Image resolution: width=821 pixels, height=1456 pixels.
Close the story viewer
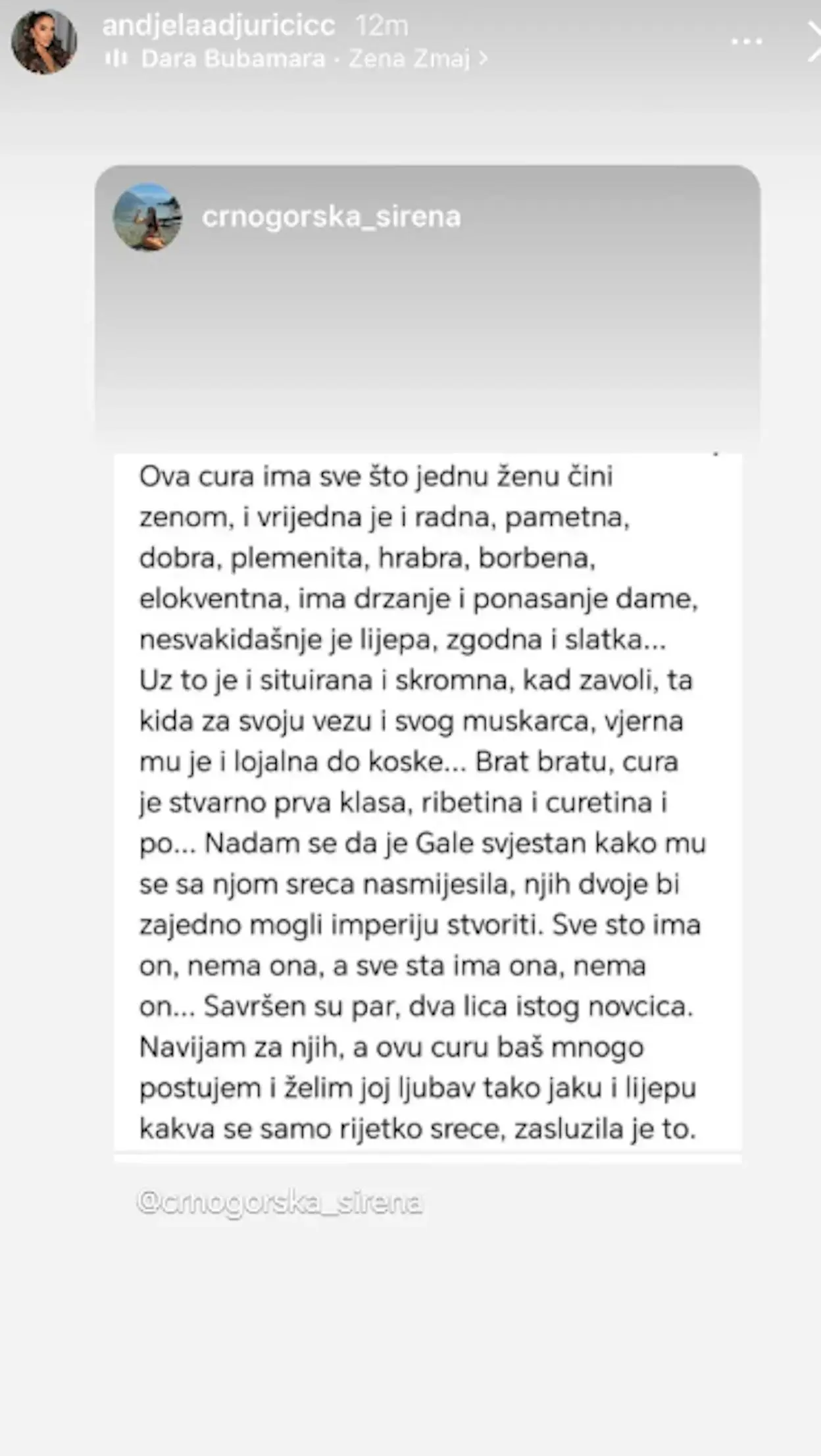coord(813,41)
